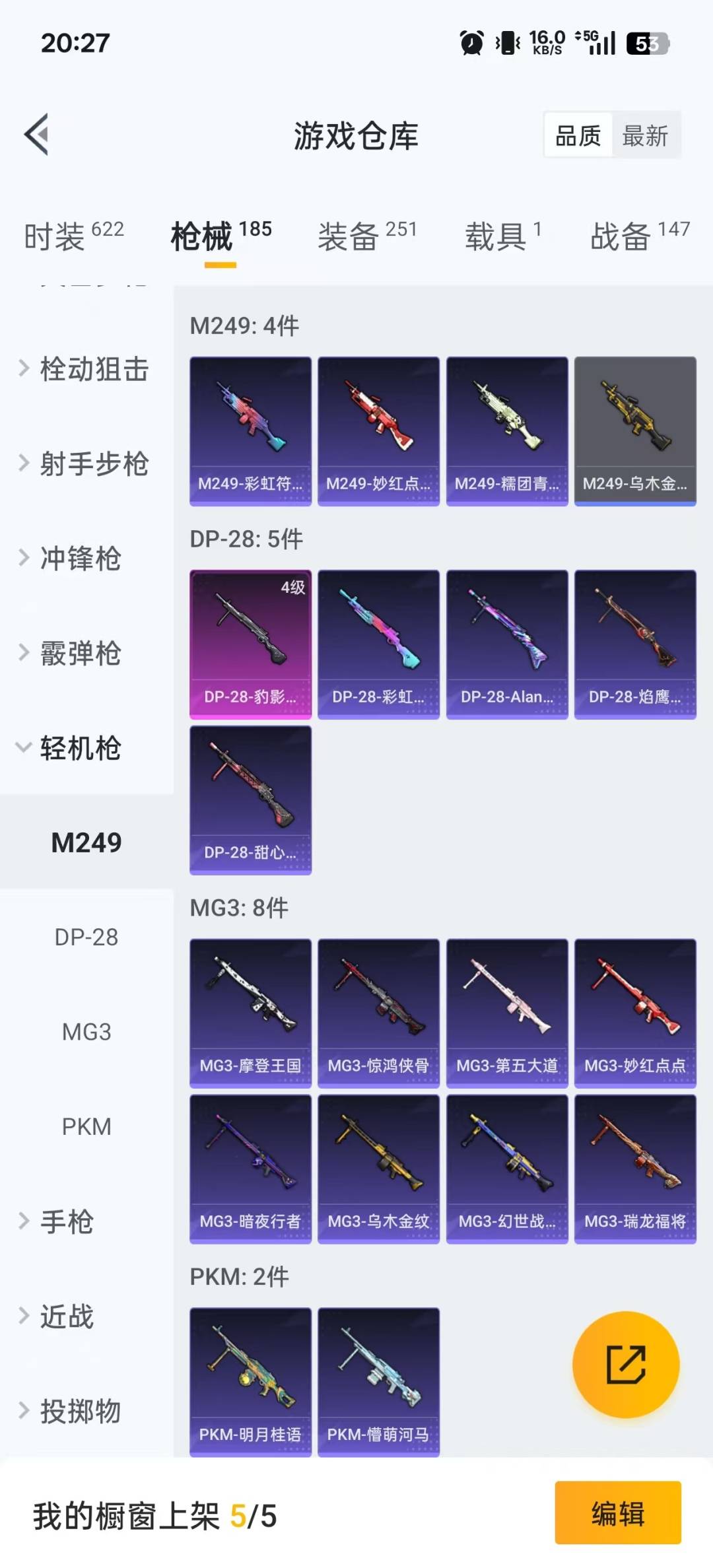
Task: Expand the 栓动狙击 category
Action: pyautogui.click(x=86, y=369)
